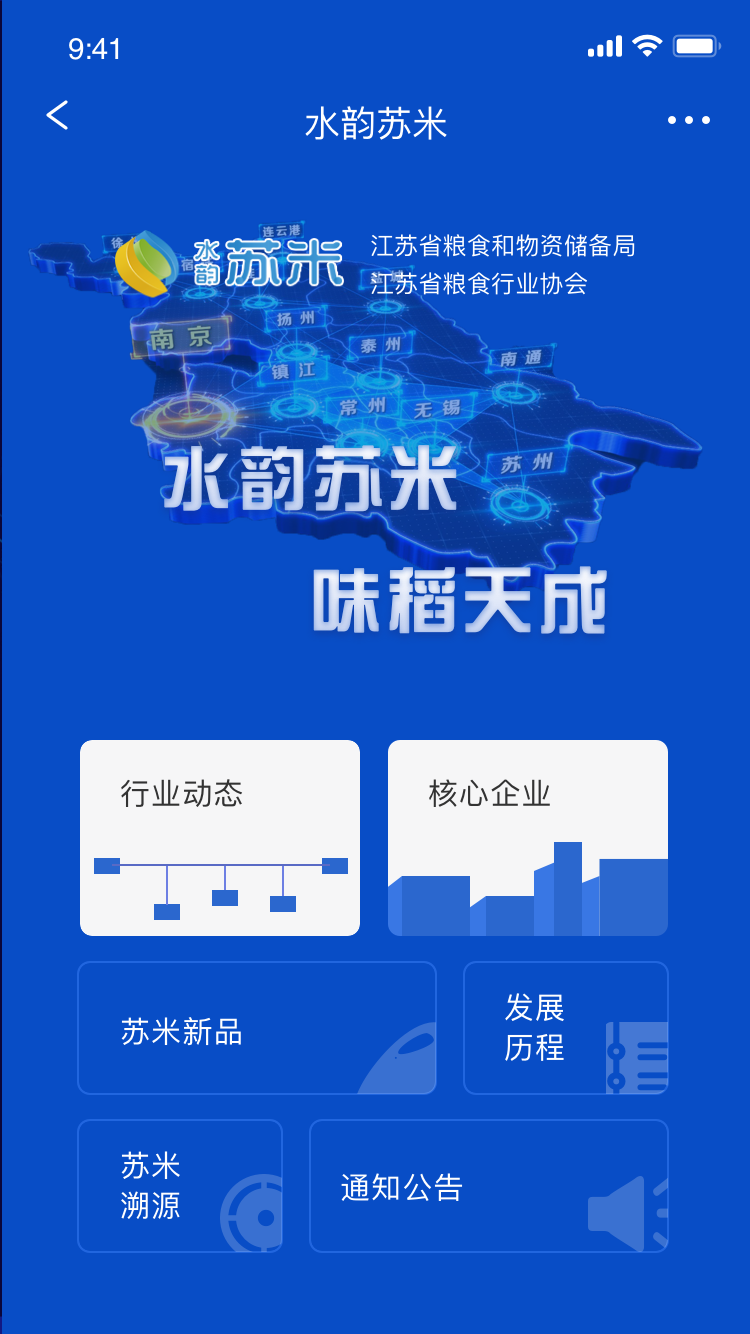The height and width of the screenshot is (1334, 750).
Task: Open the 行业动态 card
Action: 220,838
